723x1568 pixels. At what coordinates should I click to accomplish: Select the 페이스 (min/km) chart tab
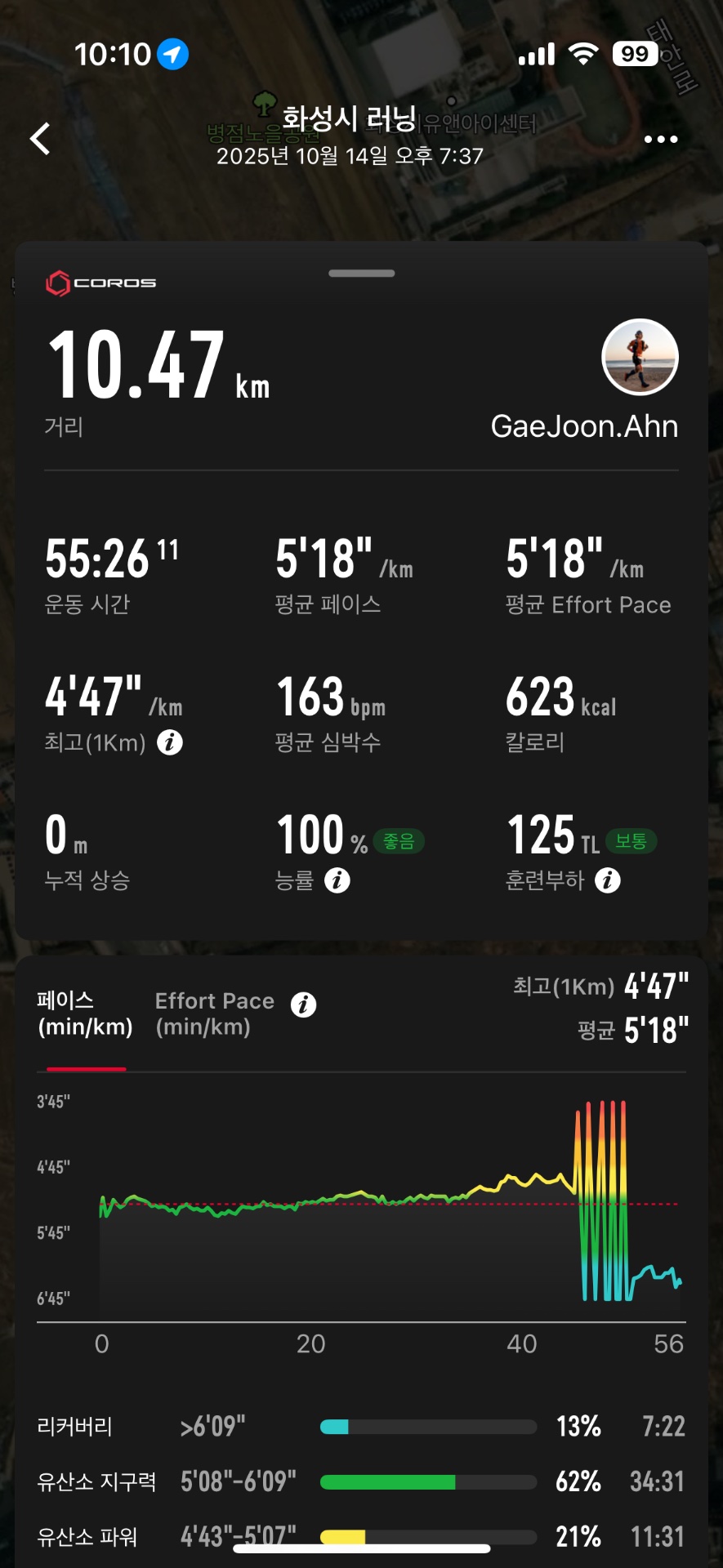[85, 1013]
